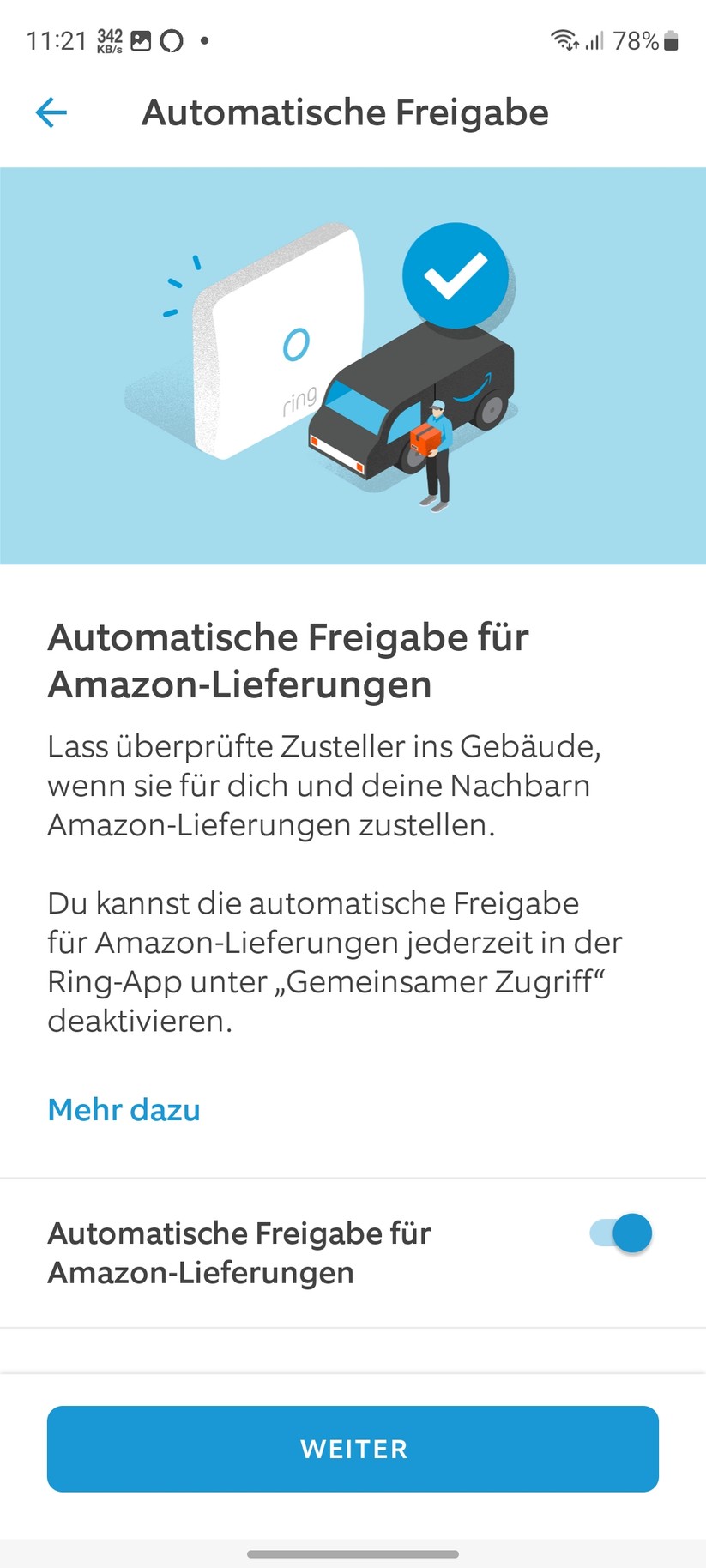Tap the paragraph about Gemeinsamer Zugriff
Screen dimensions: 706x1568
click(x=335, y=961)
